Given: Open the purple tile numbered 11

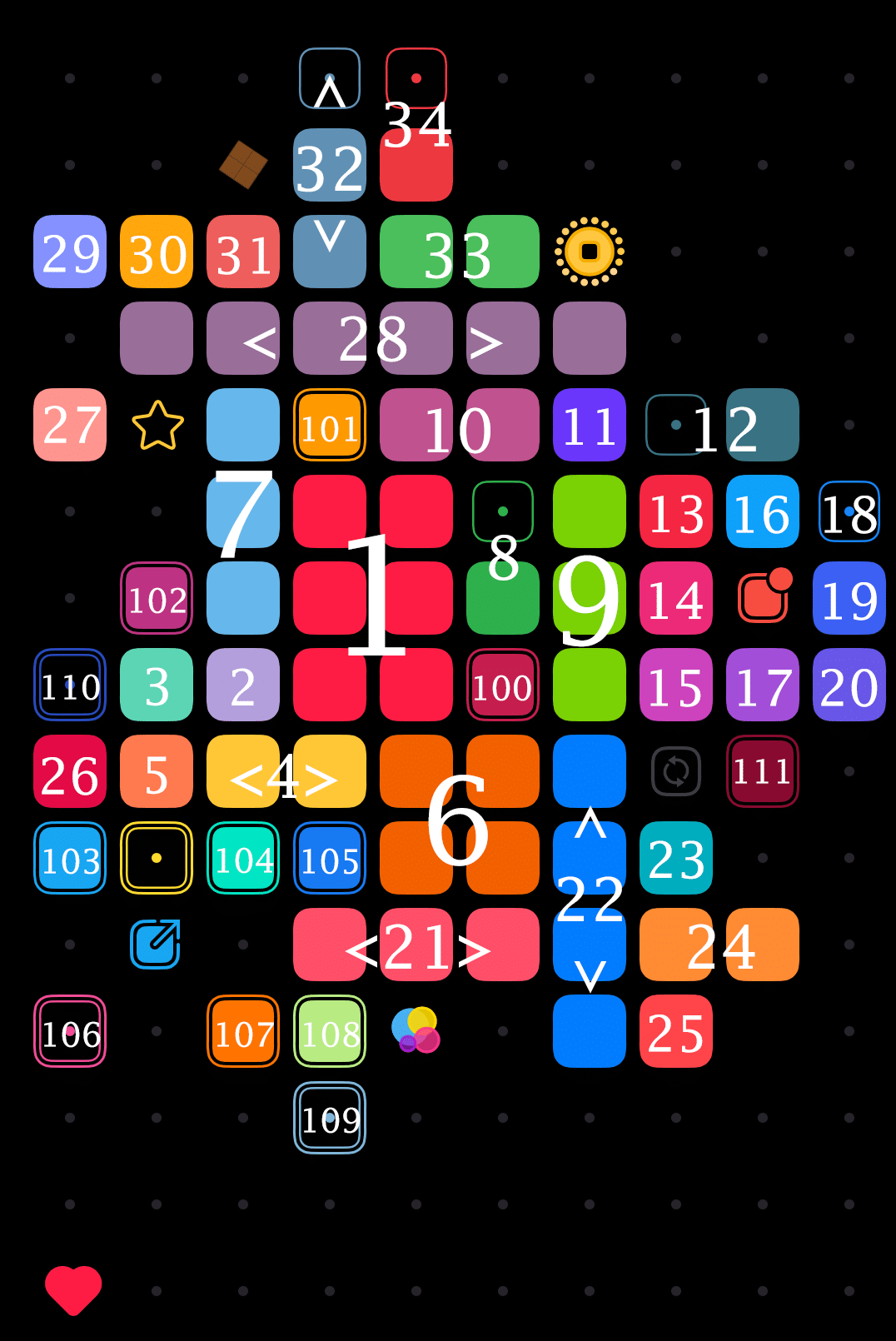Looking at the screenshot, I should click(590, 425).
